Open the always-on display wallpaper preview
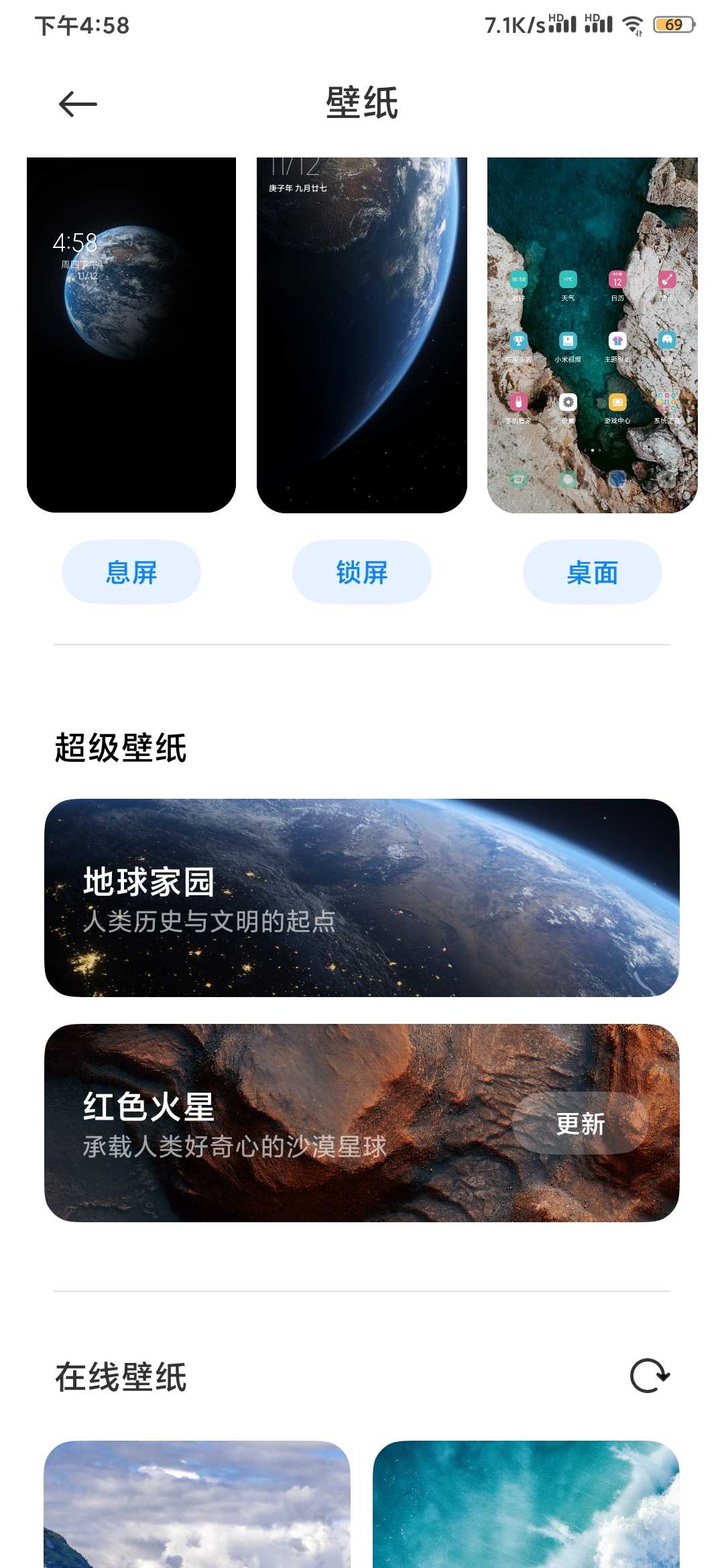 point(131,335)
